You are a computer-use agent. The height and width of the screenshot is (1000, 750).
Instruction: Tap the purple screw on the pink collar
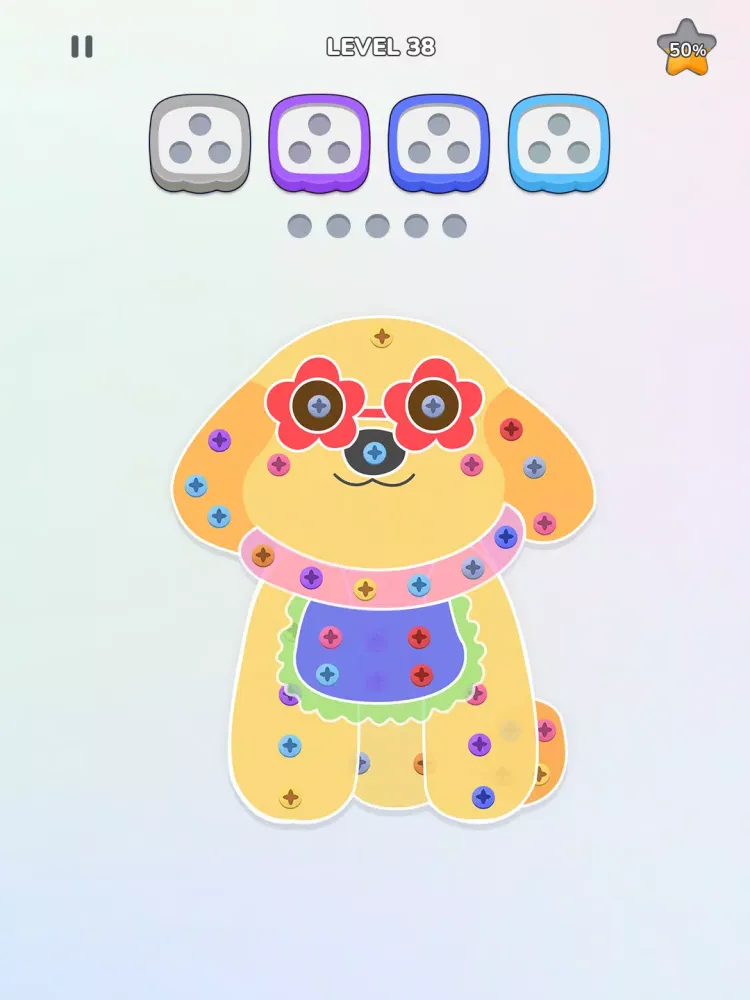tap(311, 577)
